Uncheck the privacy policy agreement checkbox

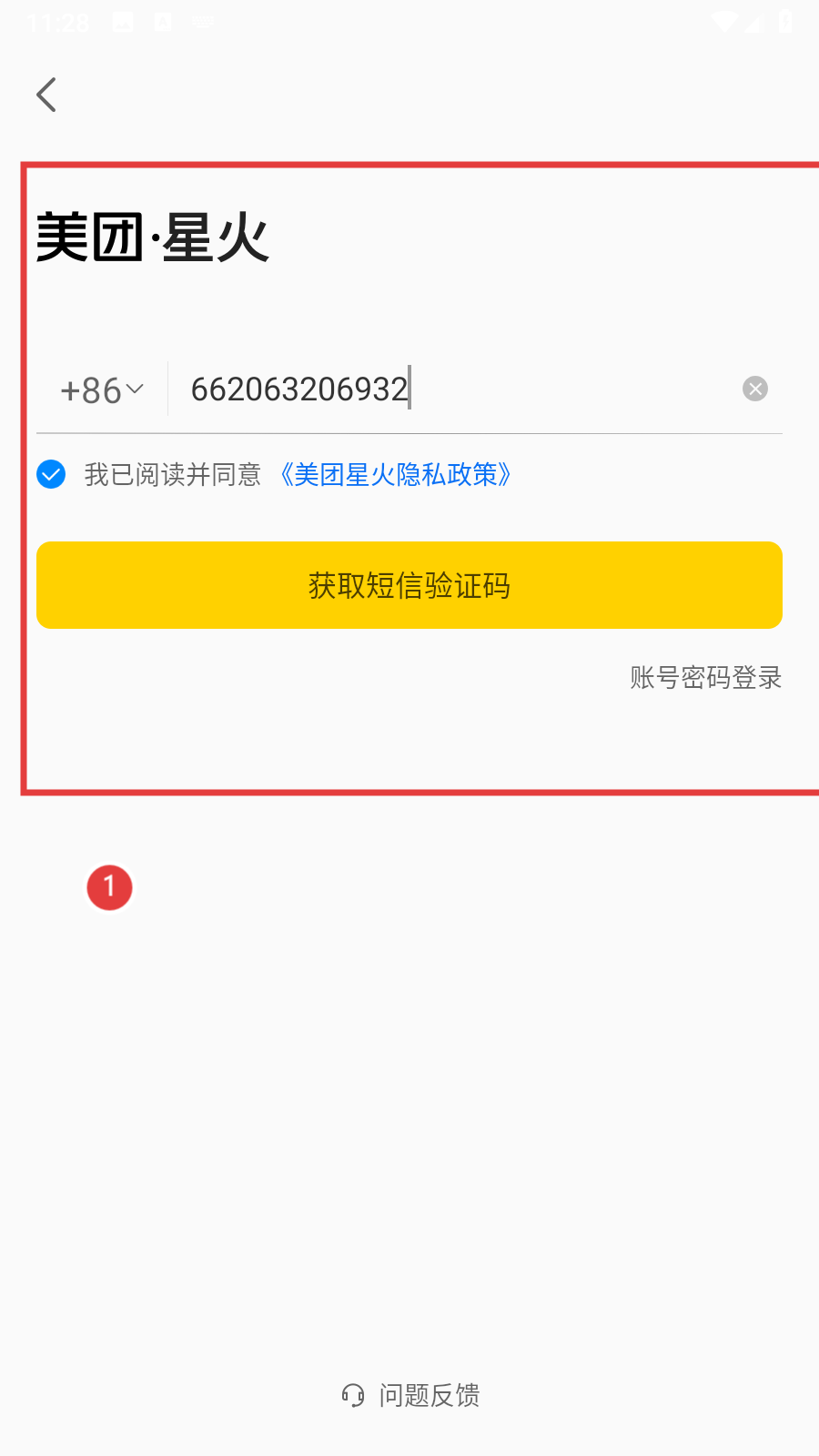(x=51, y=474)
